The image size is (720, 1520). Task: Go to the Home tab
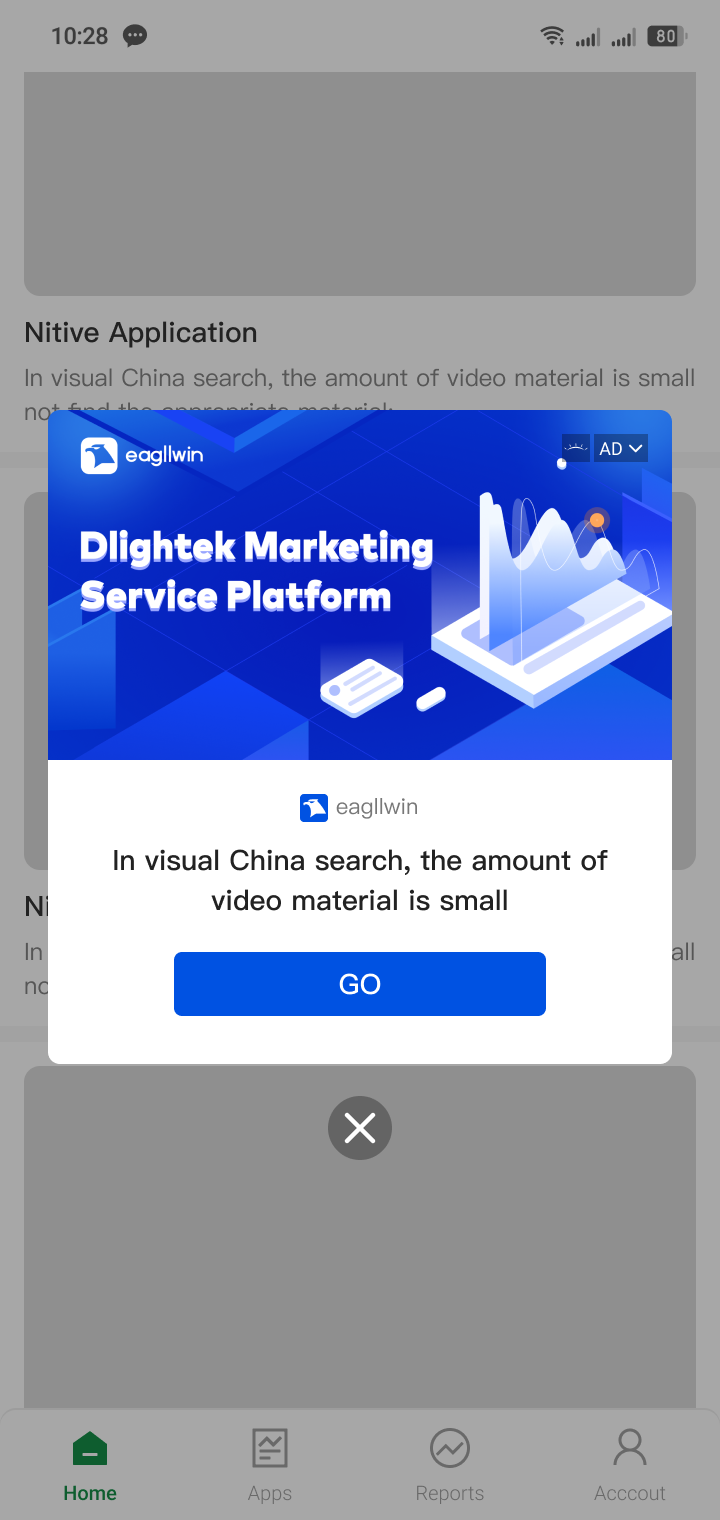pos(90,1465)
